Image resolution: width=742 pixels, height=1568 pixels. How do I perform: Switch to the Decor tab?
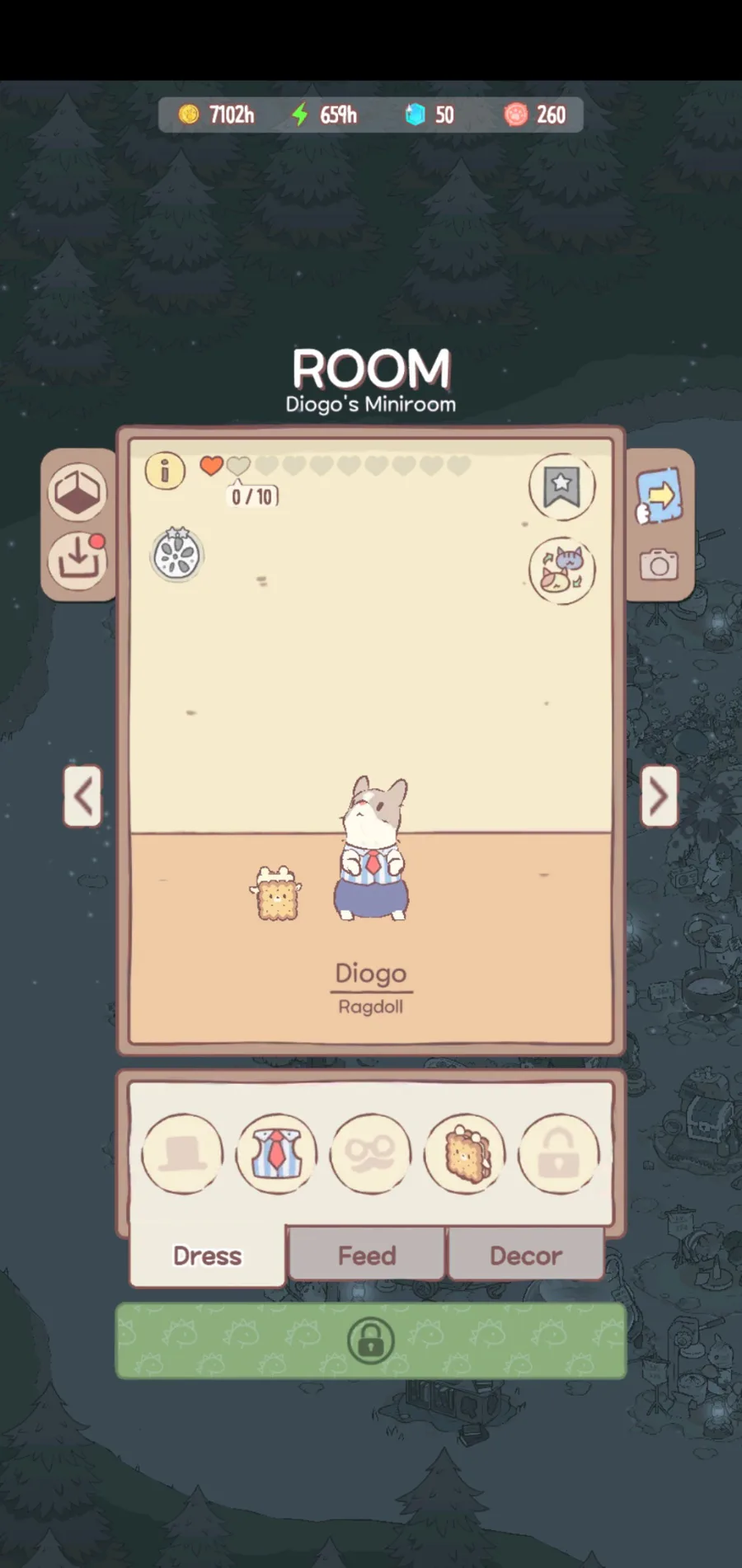coord(526,1256)
